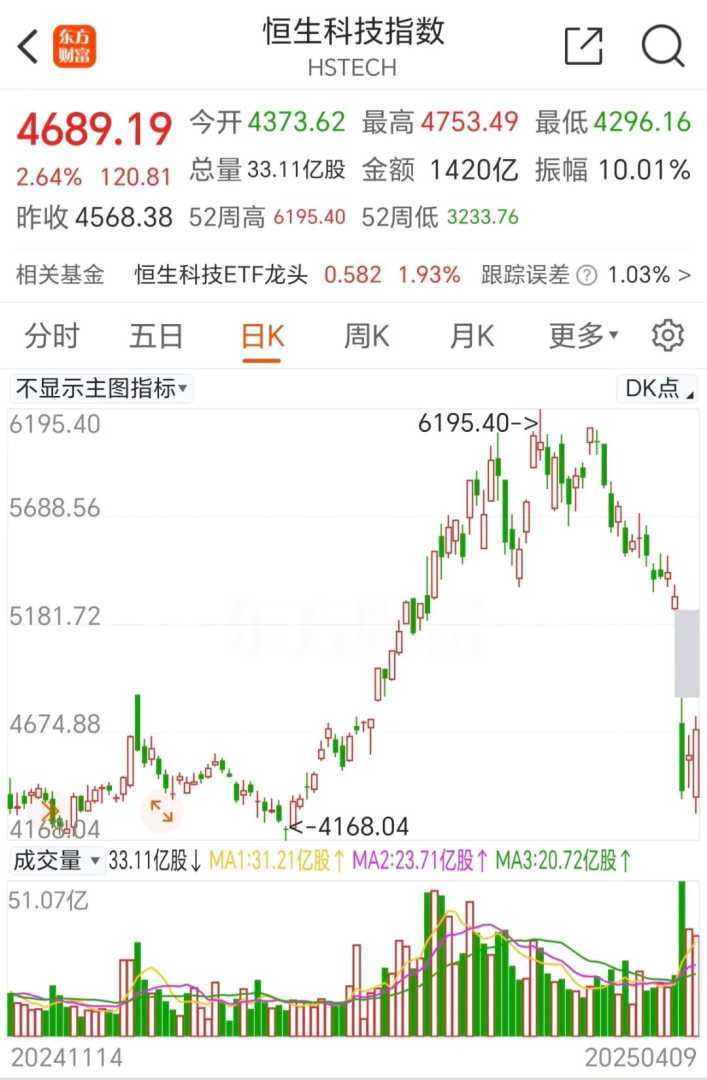
Task: Open the 不显示主图指标 indicator dropdown
Action: [102, 389]
